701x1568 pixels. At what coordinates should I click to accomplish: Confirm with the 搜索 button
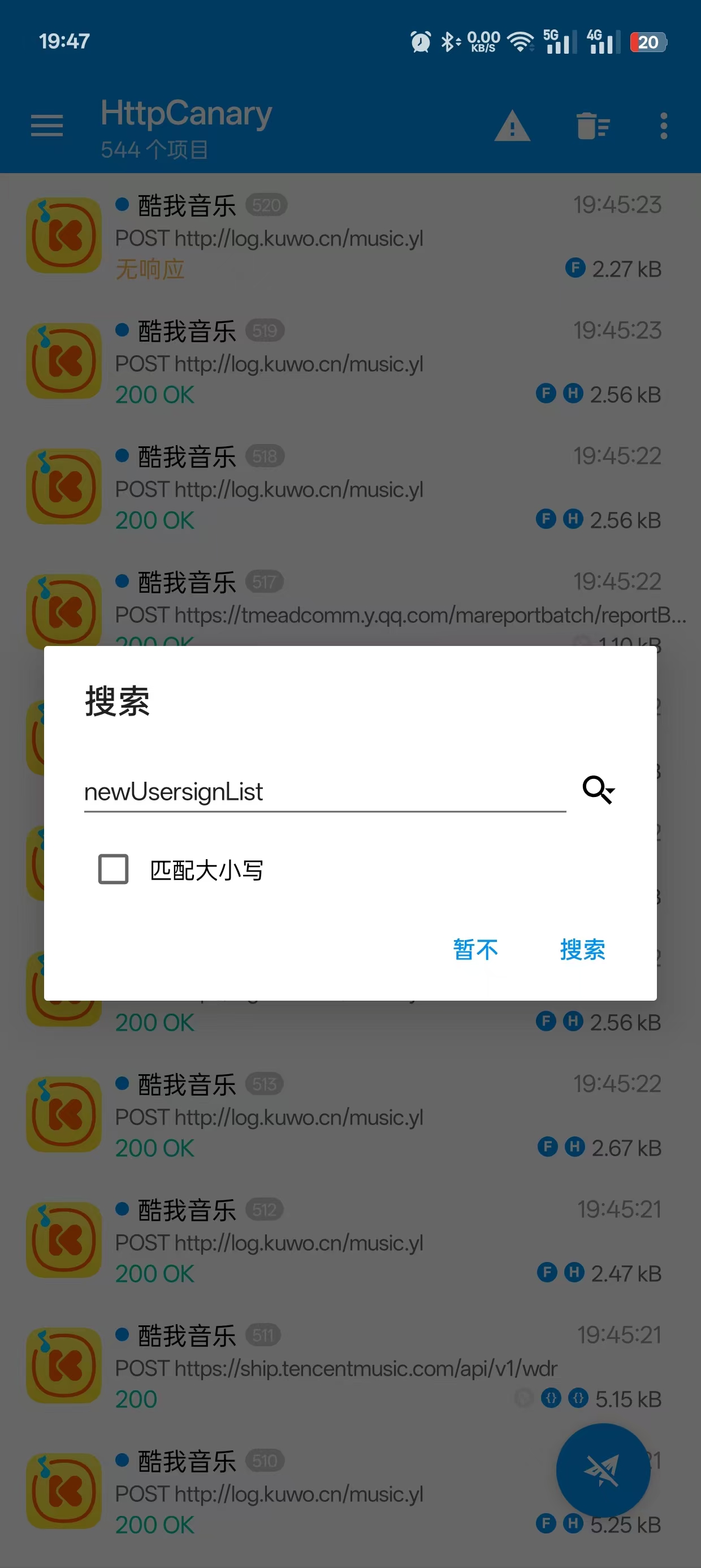point(582,949)
